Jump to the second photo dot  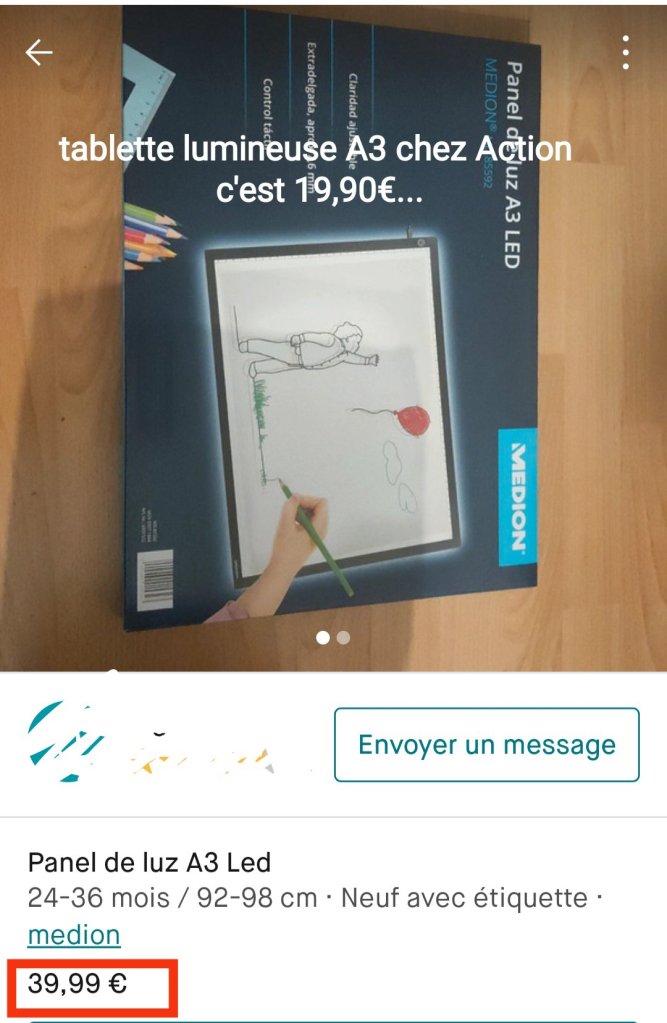pyautogui.click(x=344, y=637)
